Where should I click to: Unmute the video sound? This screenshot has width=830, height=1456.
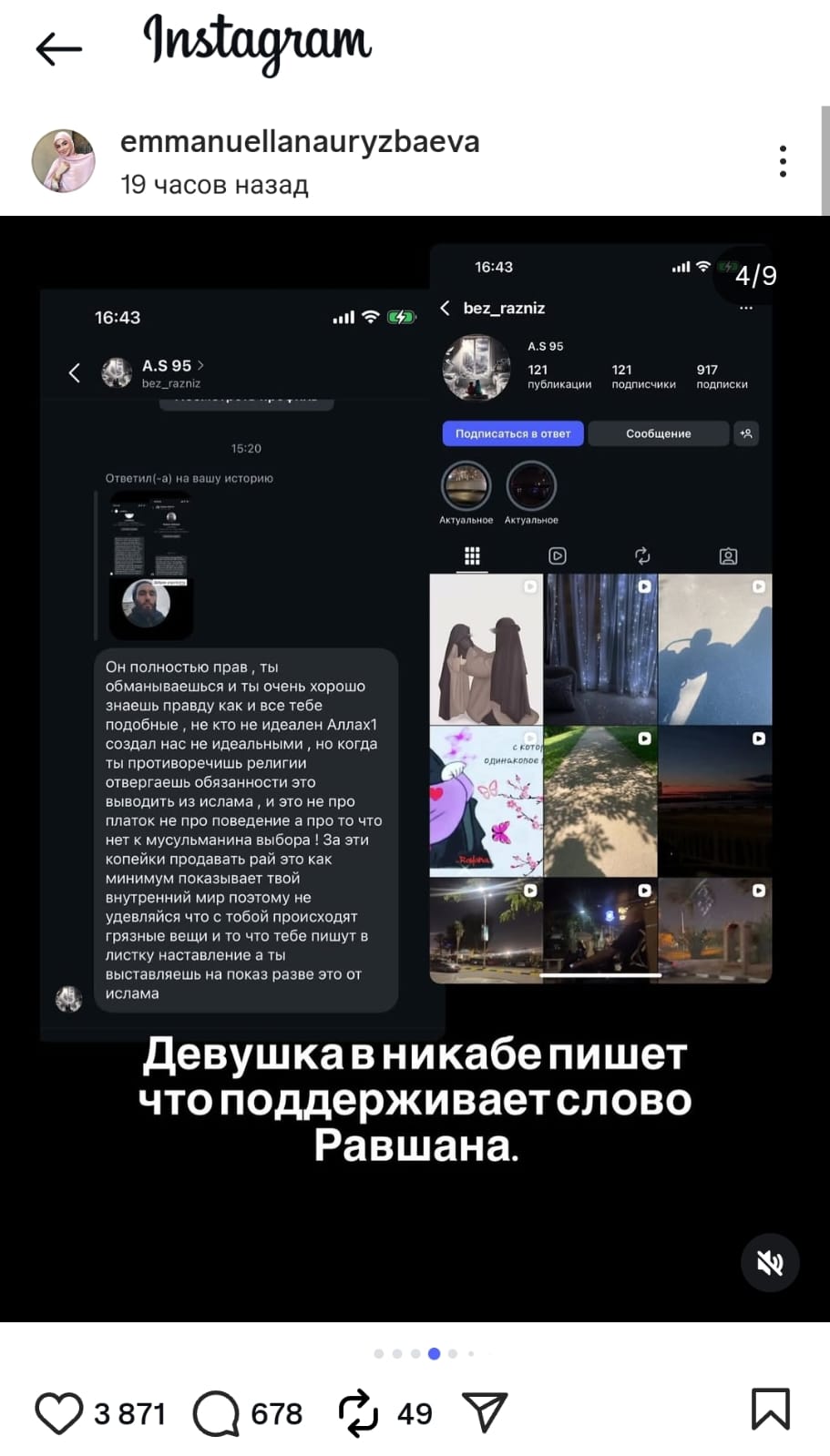pos(770,1262)
